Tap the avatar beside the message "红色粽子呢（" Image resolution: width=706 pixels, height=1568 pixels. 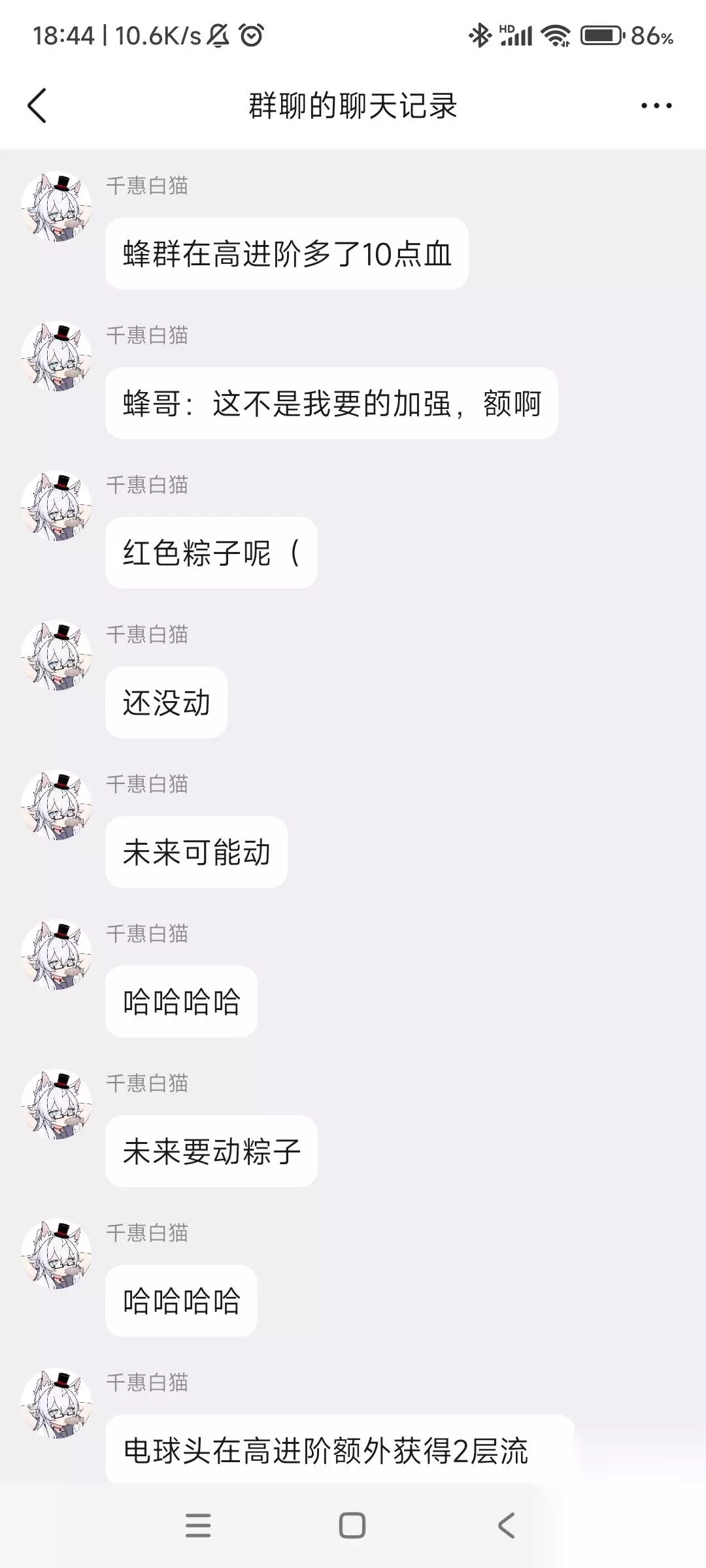(56, 506)
